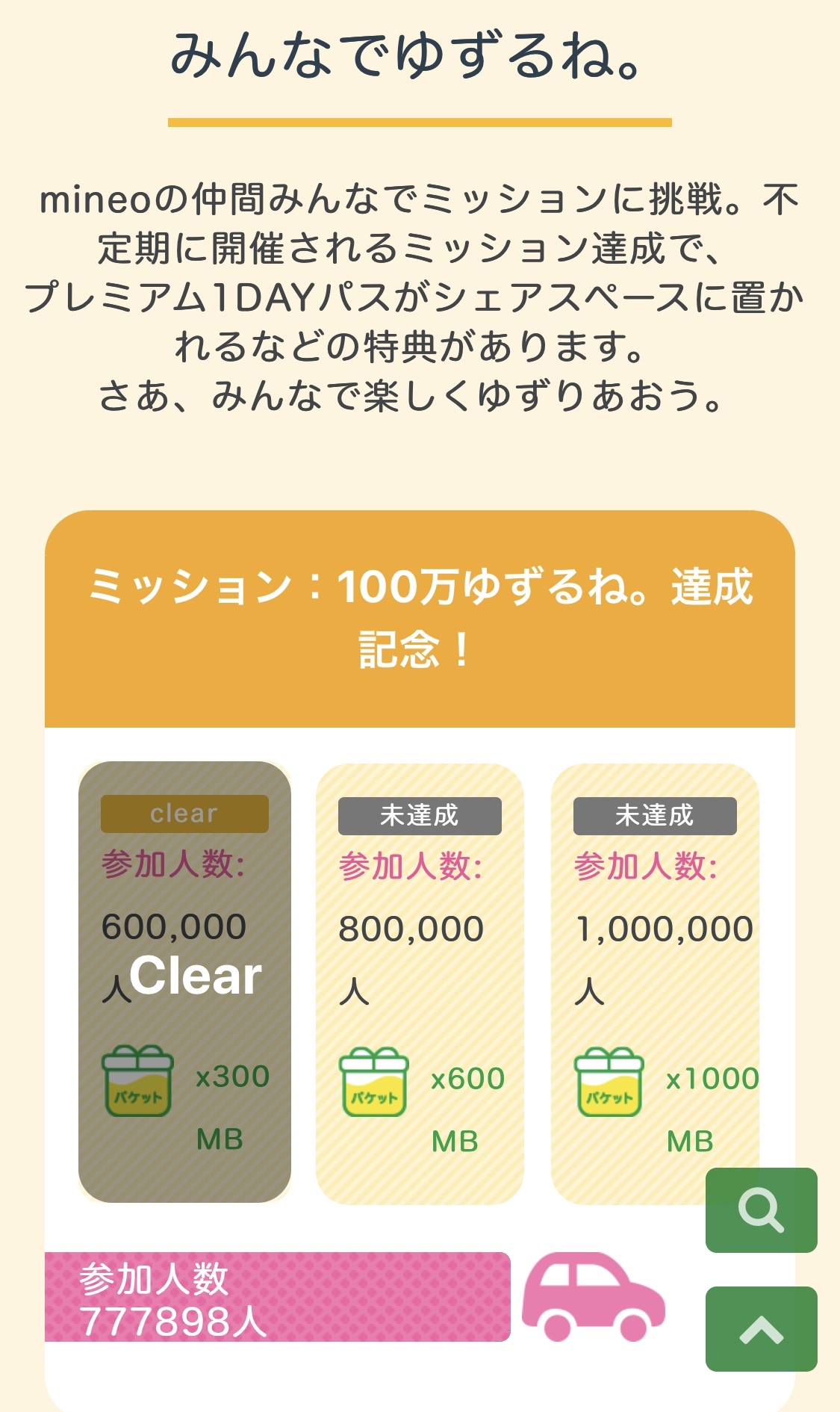Jump back to top with the up-arrow button

point(761,1328)
